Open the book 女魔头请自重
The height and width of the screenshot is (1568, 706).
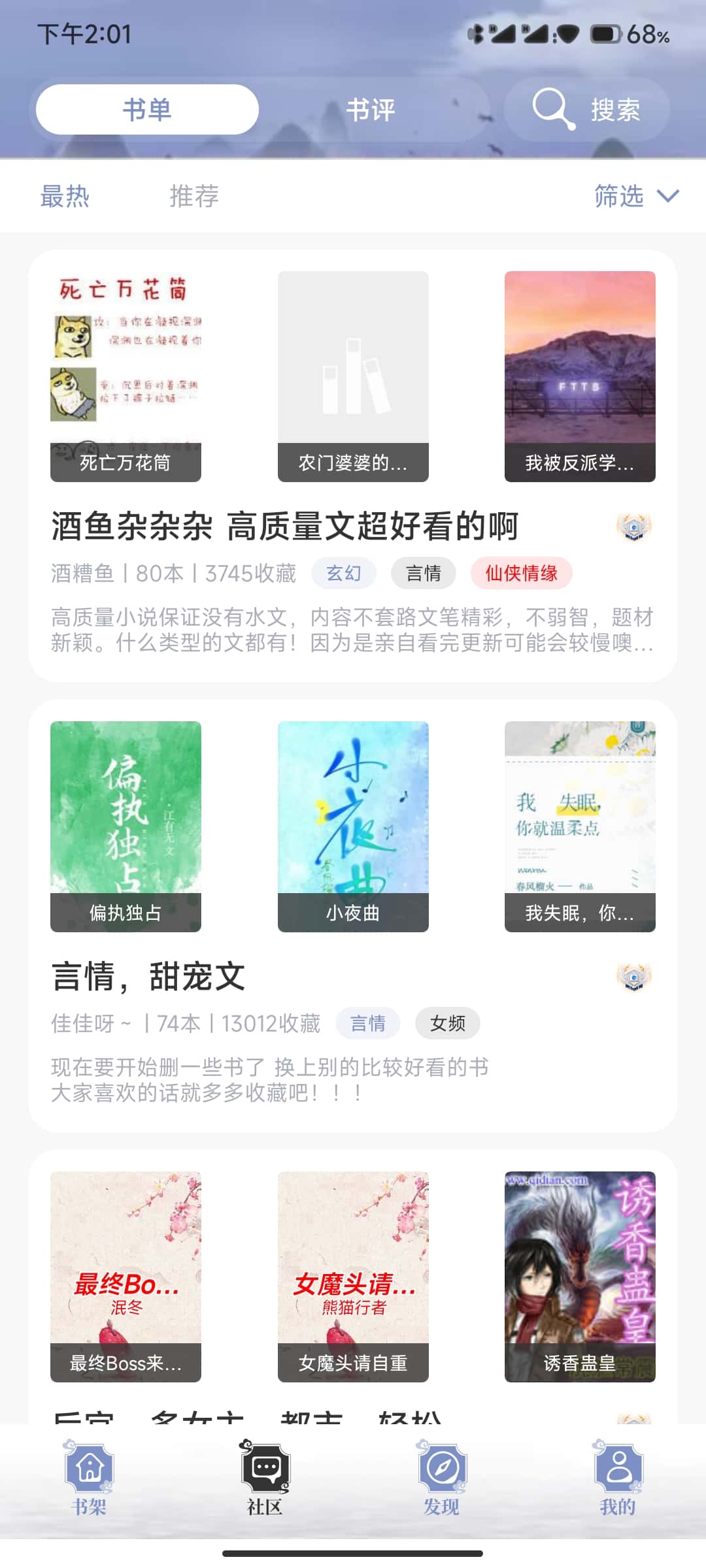click(353, 1276)
